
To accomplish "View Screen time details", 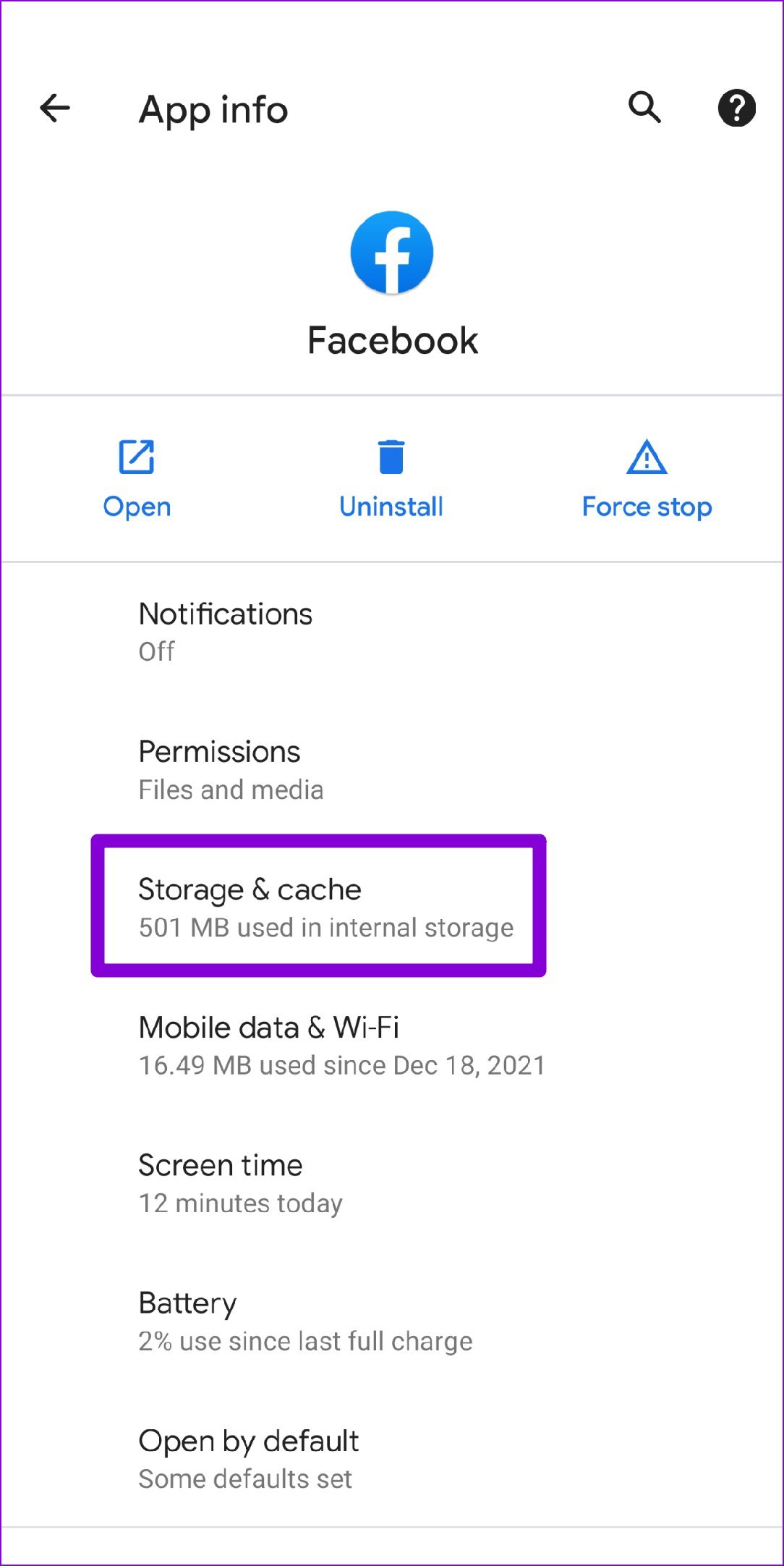I will (392, 1183).
